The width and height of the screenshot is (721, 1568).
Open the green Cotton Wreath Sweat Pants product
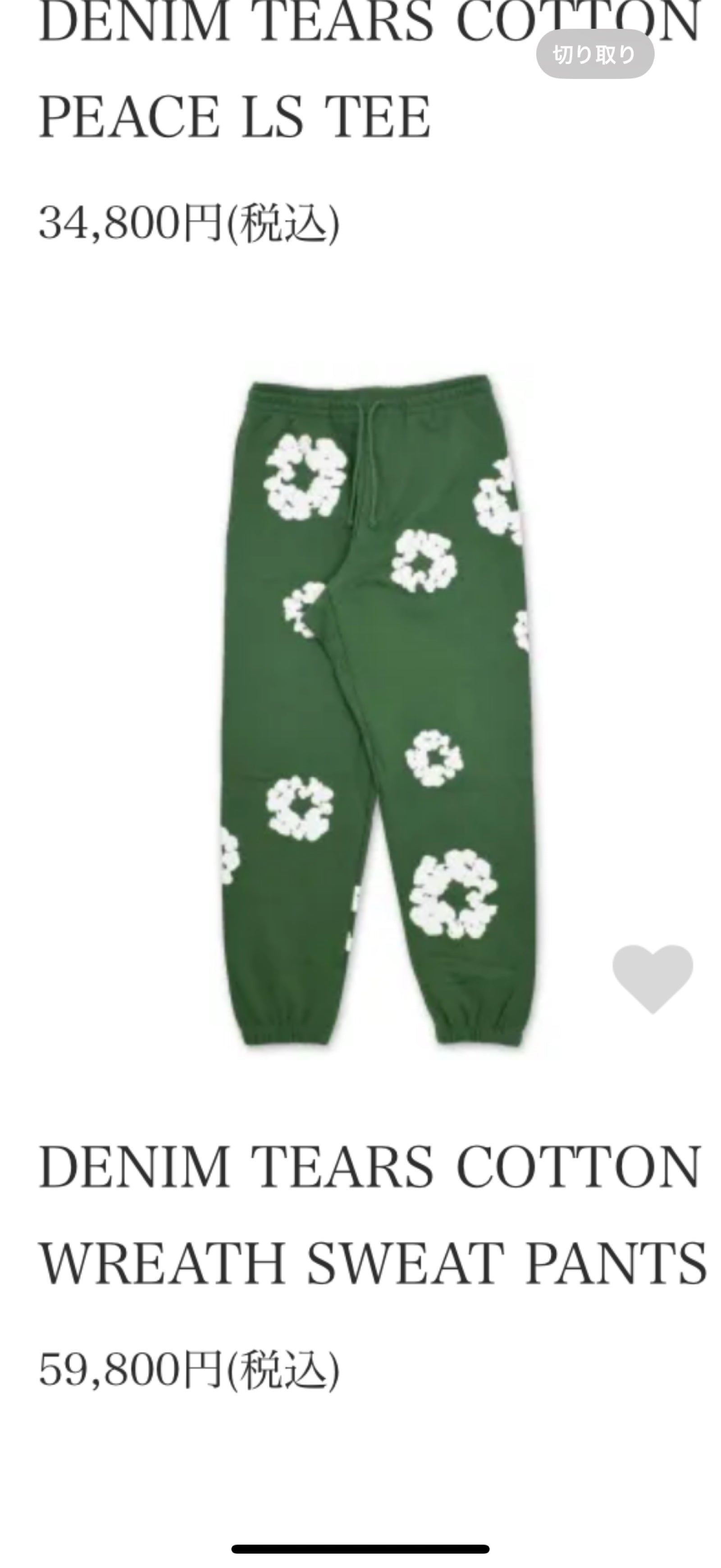tap(371, 712)
